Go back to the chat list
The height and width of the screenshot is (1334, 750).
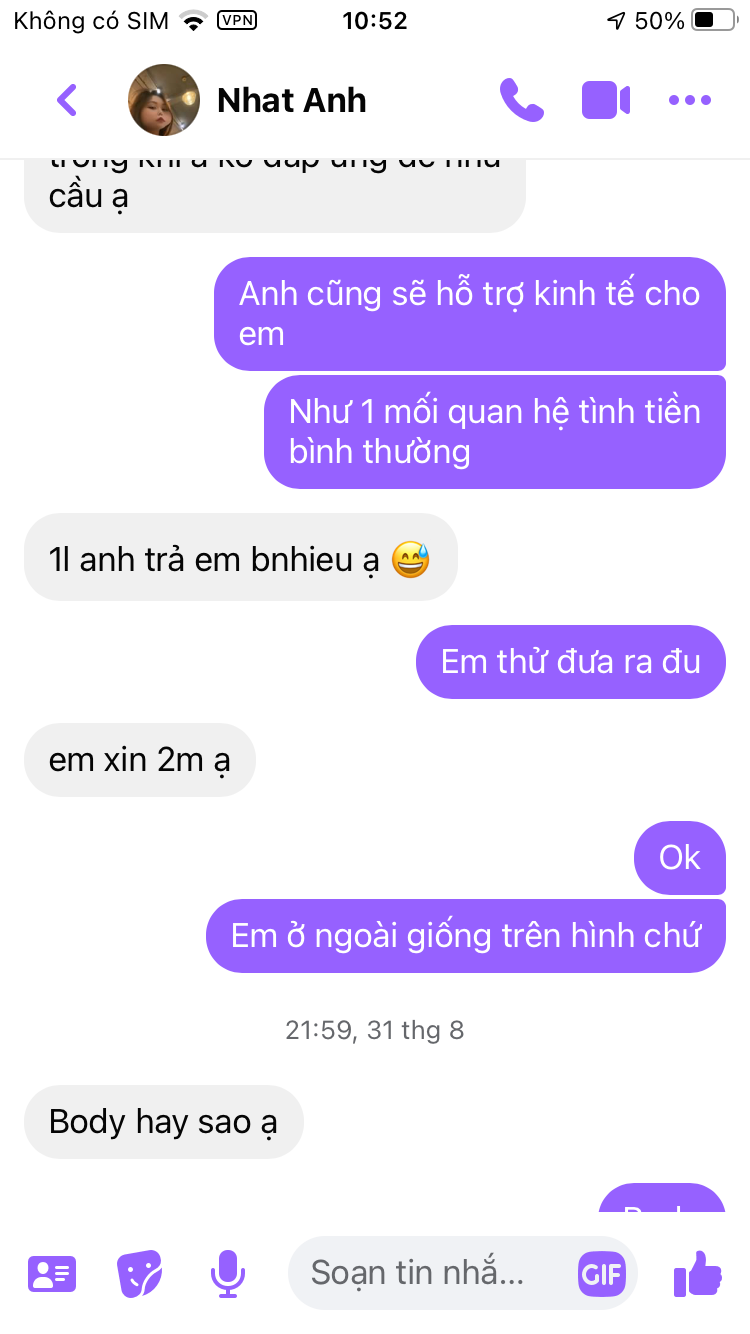(x=67, y=100)
